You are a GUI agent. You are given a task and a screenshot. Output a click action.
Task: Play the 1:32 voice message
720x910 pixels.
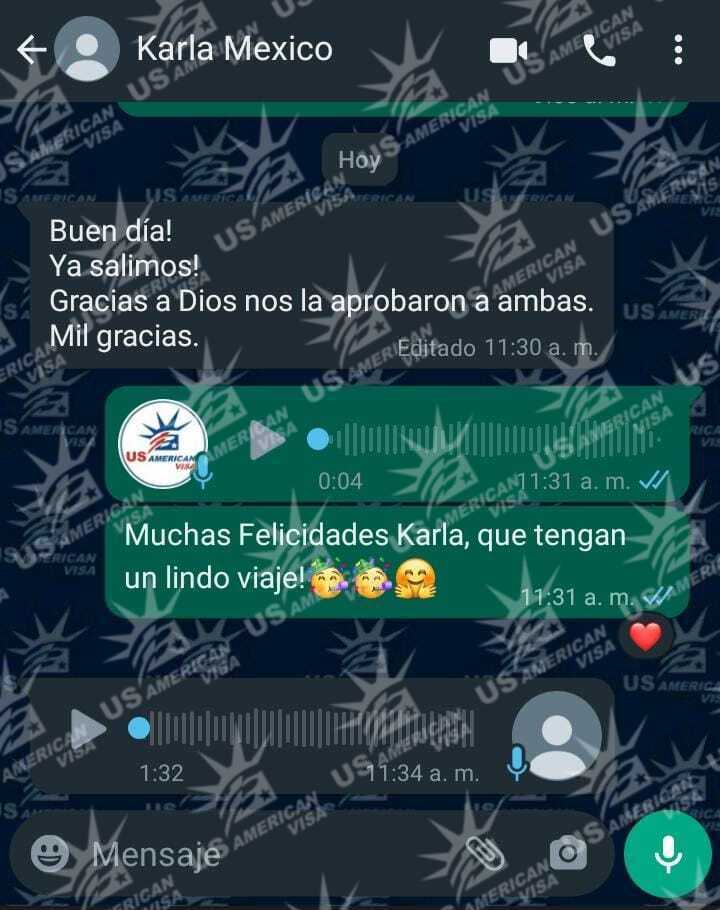point(88,729)
